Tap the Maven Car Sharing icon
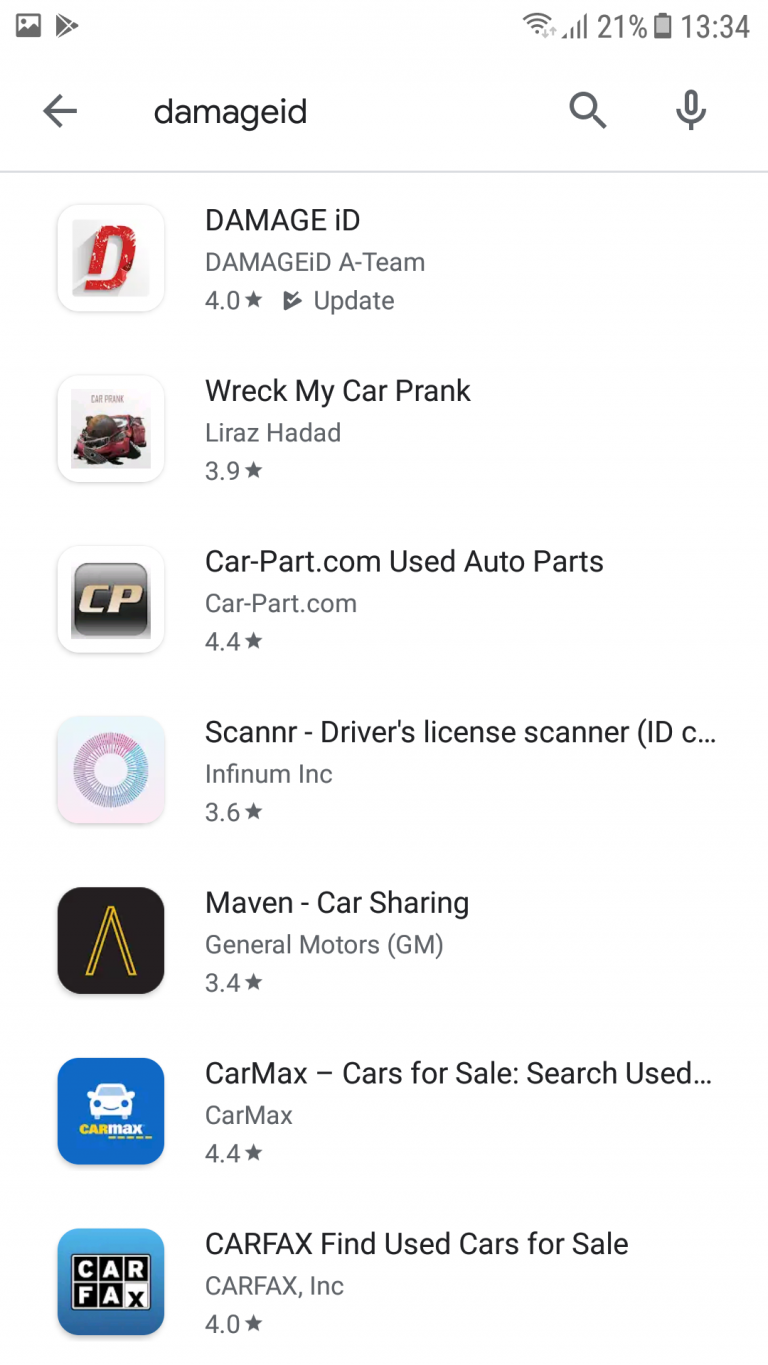 [110, 940]
